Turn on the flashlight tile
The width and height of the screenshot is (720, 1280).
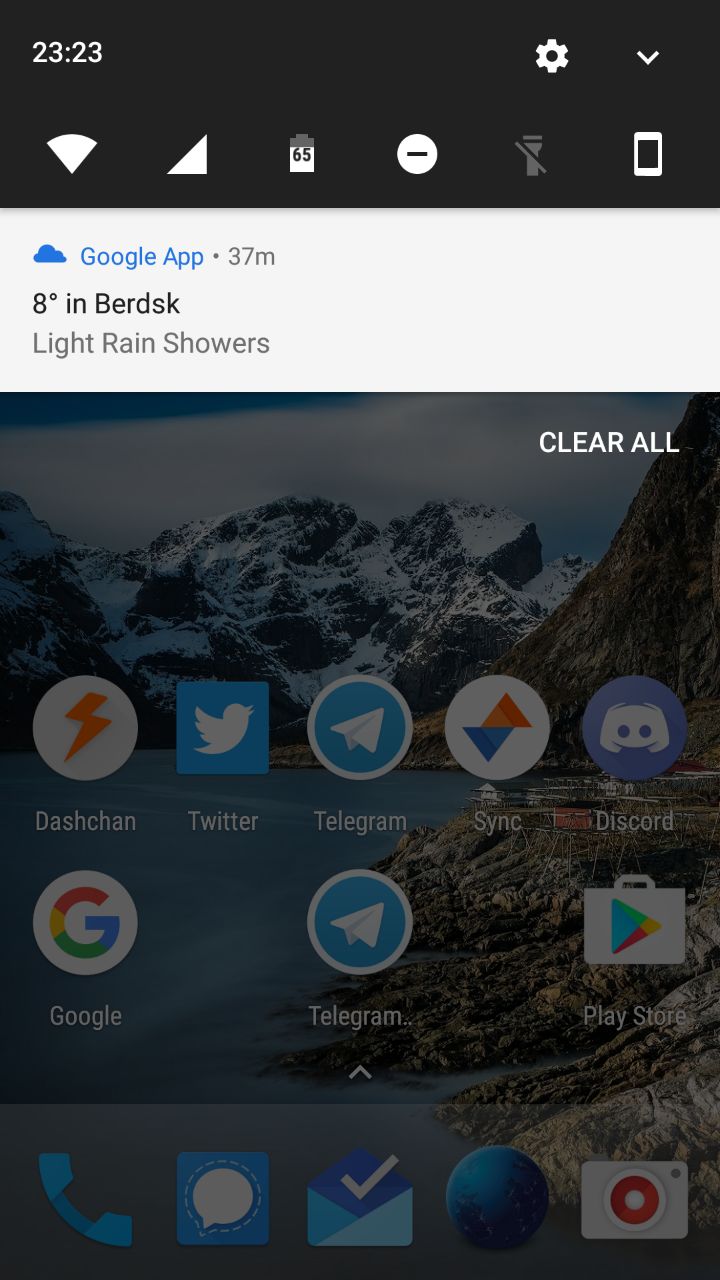point(532,155)
